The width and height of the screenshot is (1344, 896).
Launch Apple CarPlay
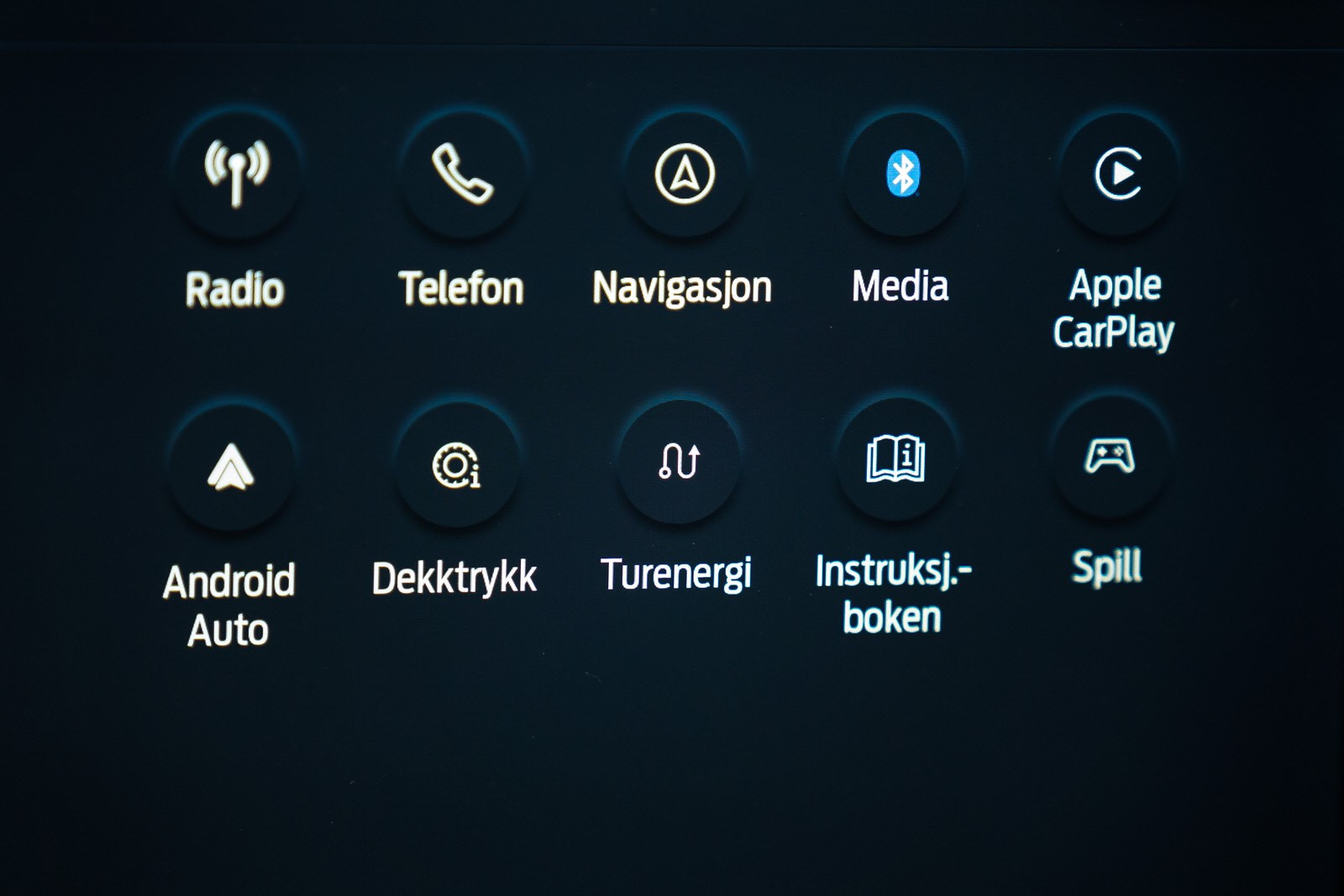point(1118,174)
